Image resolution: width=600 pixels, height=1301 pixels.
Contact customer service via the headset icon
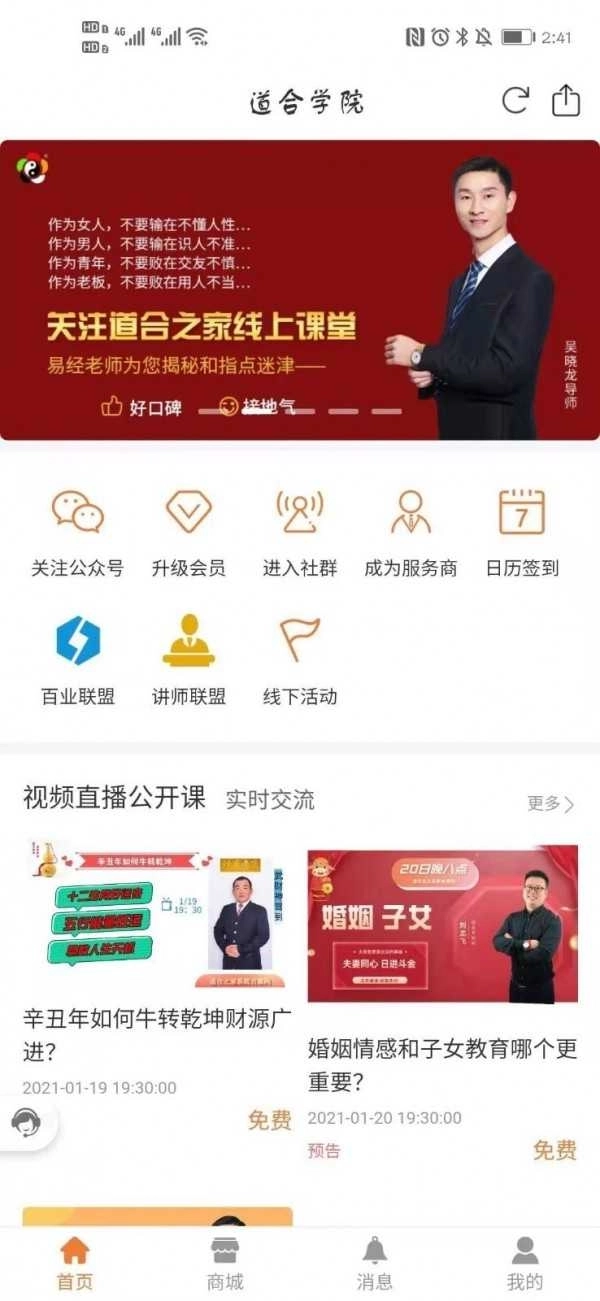point(25,1123)
